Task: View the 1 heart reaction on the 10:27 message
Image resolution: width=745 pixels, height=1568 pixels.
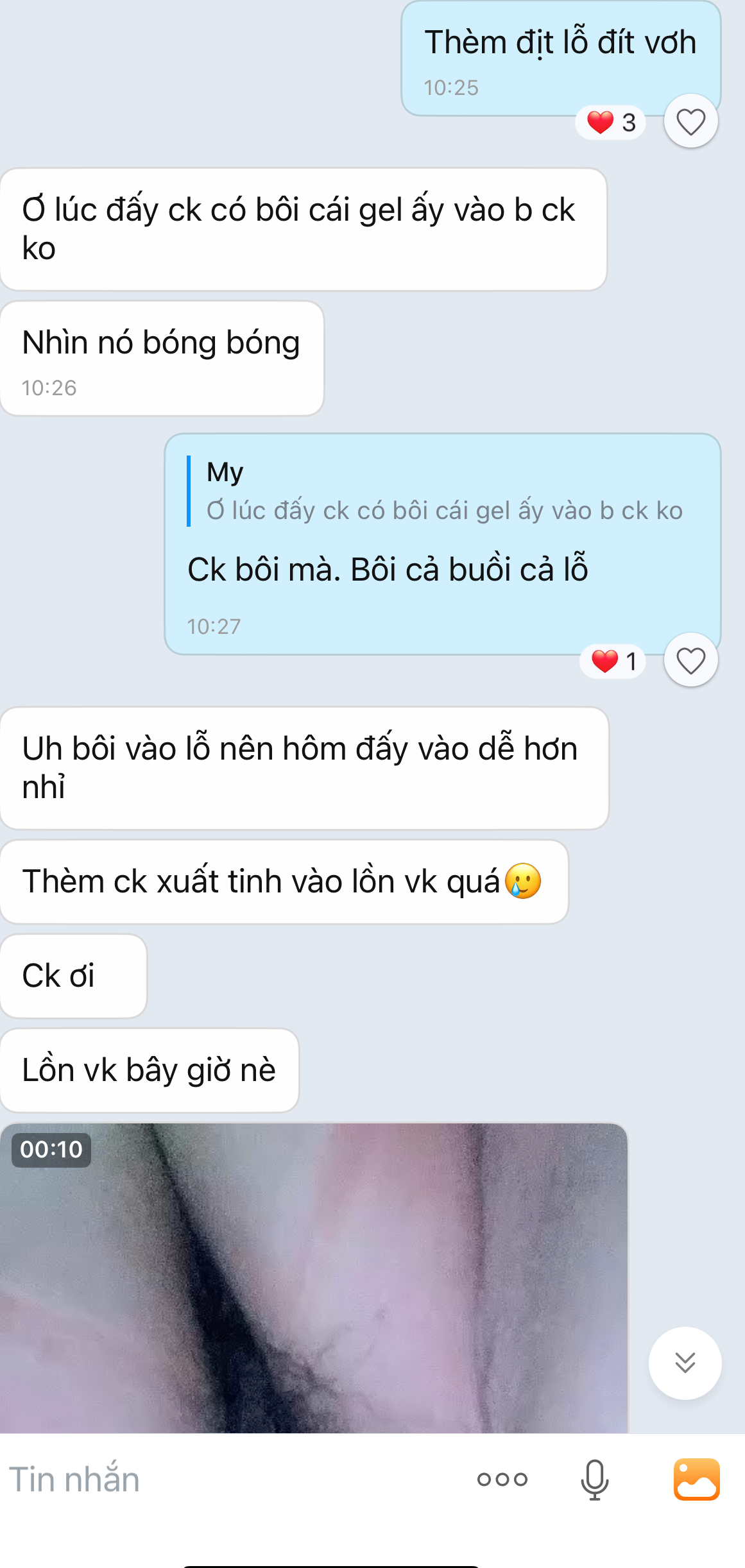Action: point(613,661)
